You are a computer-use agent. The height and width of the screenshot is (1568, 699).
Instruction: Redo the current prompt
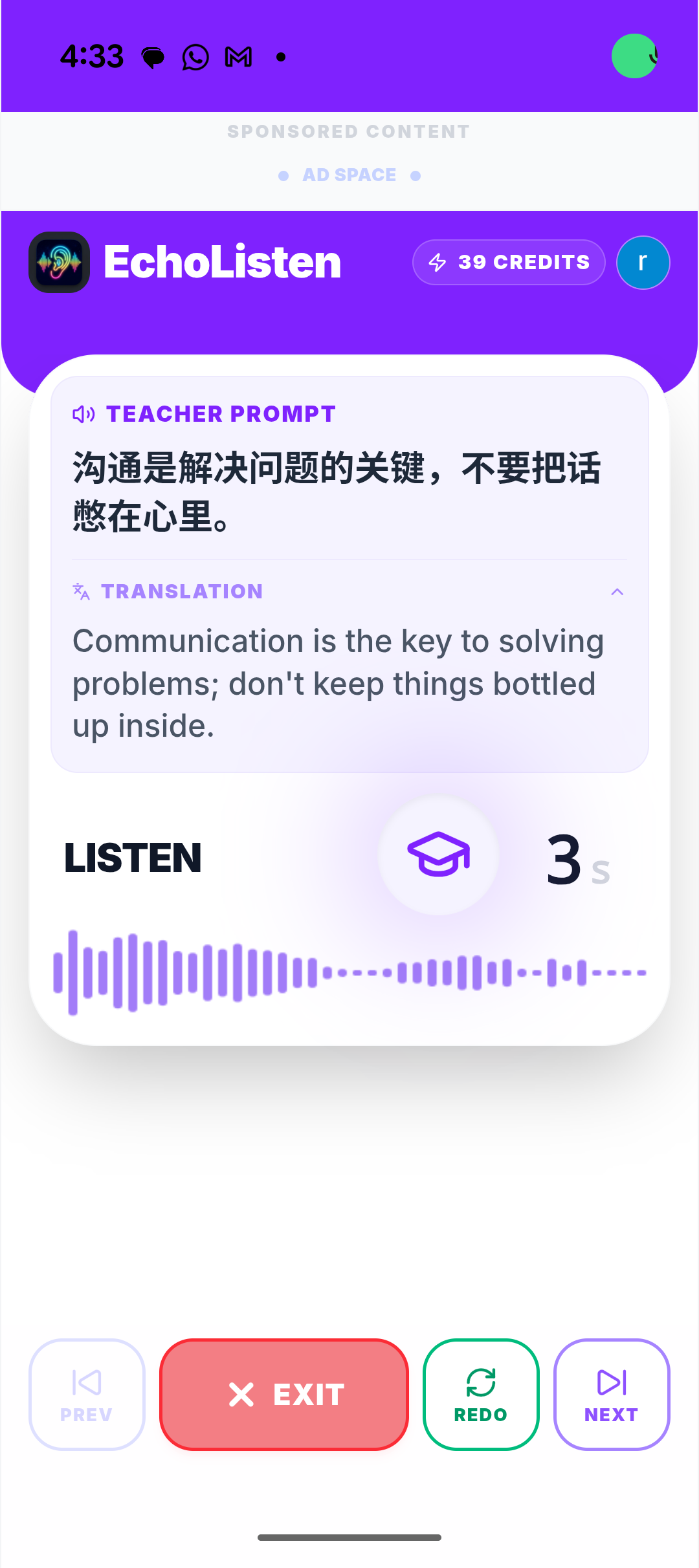[x=481, y=1394]
